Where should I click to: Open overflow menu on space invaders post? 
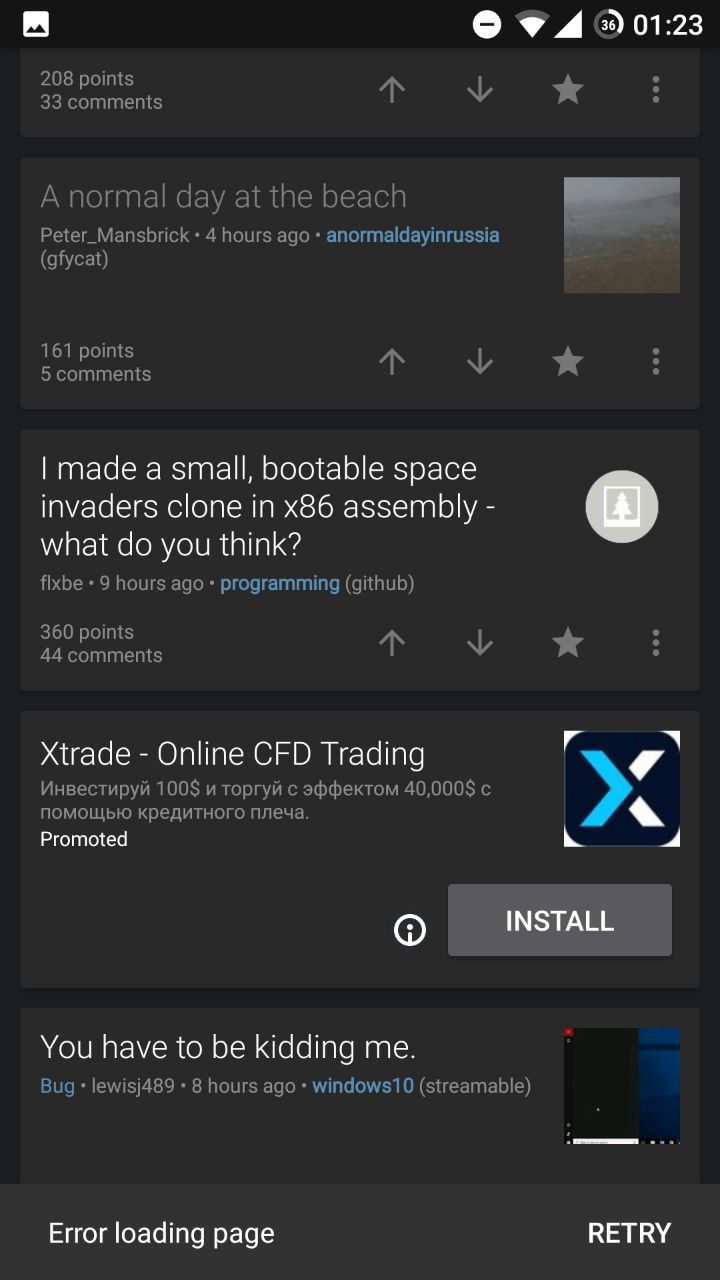(x=656, y=643)
